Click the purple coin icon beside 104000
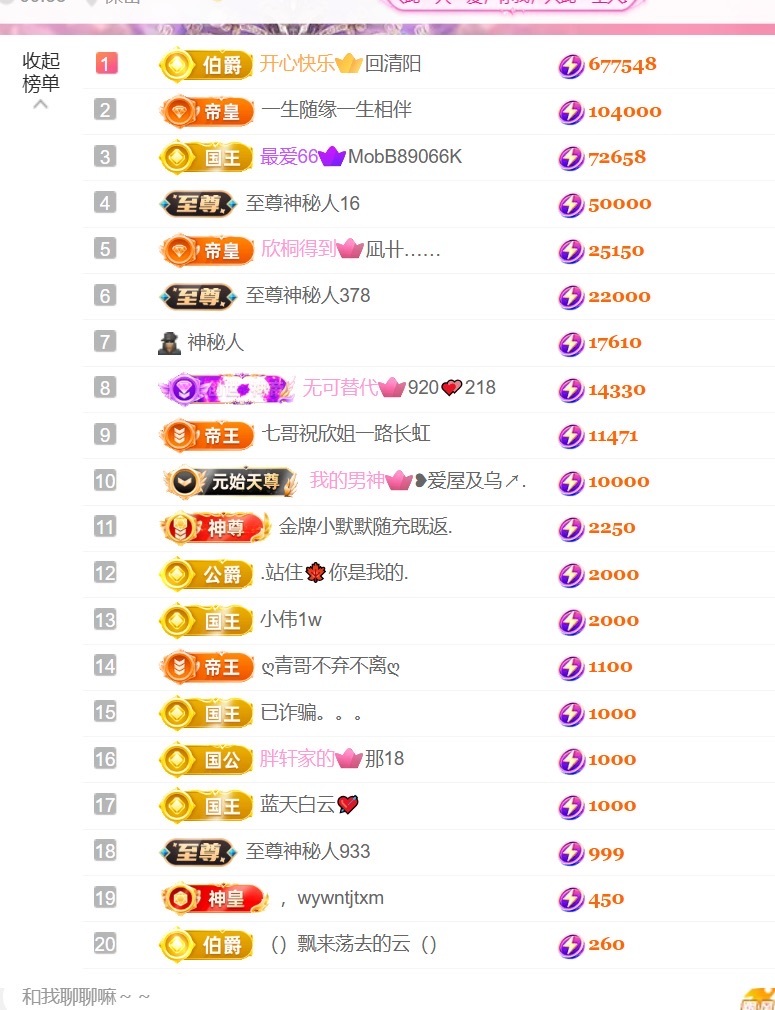The height and width of the screenshot is (1010, 775). (x=569, y=111)
